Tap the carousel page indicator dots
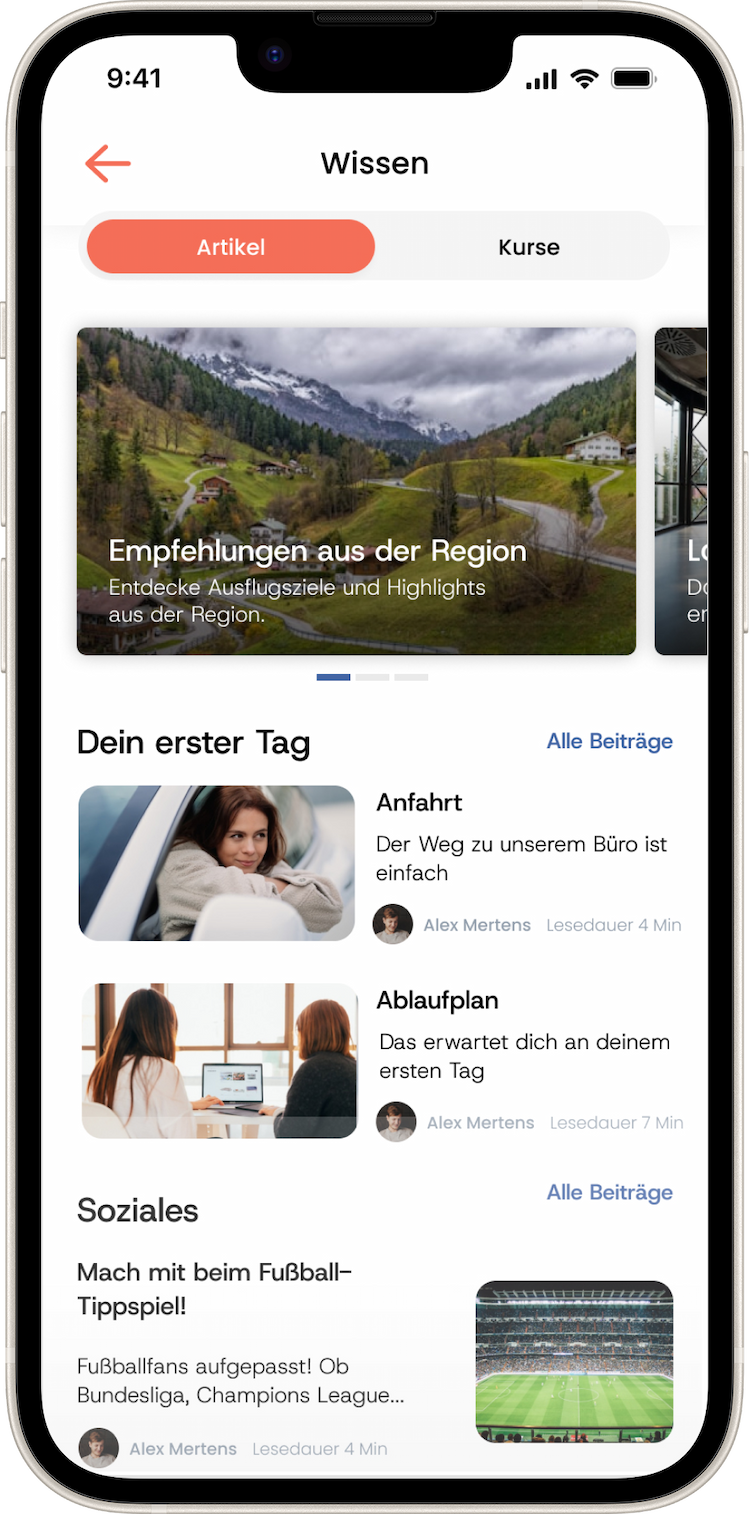This screenshot has height=1514, width=750. [372, 677]
